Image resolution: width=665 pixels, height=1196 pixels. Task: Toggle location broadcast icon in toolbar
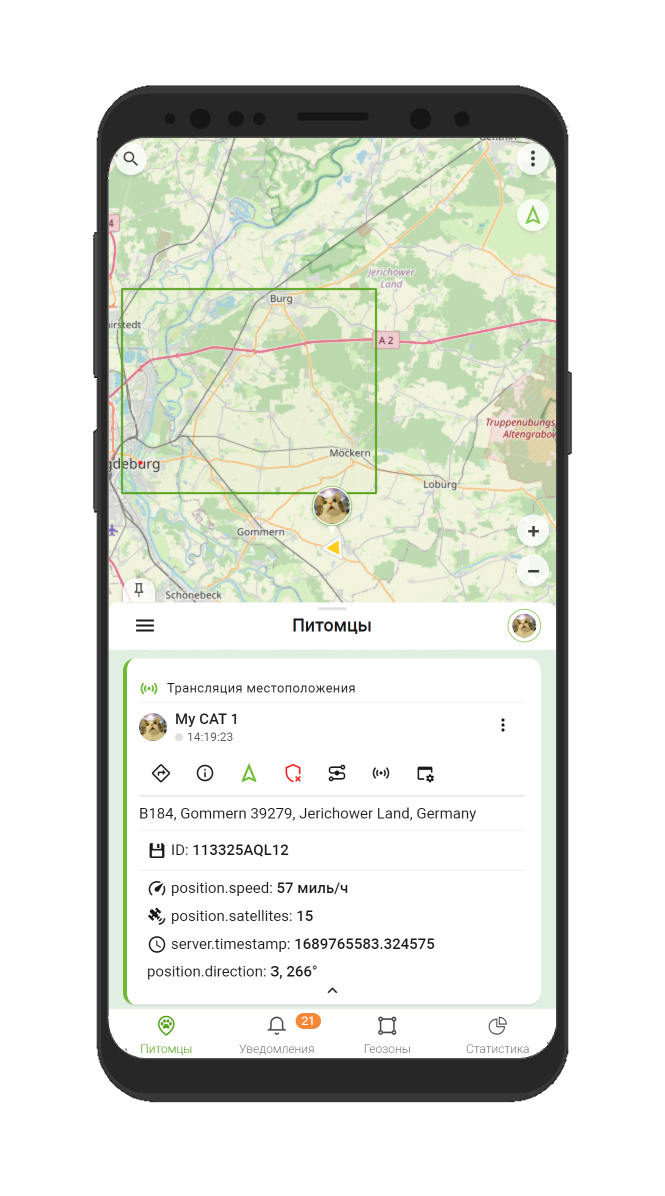[x=381, y=773]
